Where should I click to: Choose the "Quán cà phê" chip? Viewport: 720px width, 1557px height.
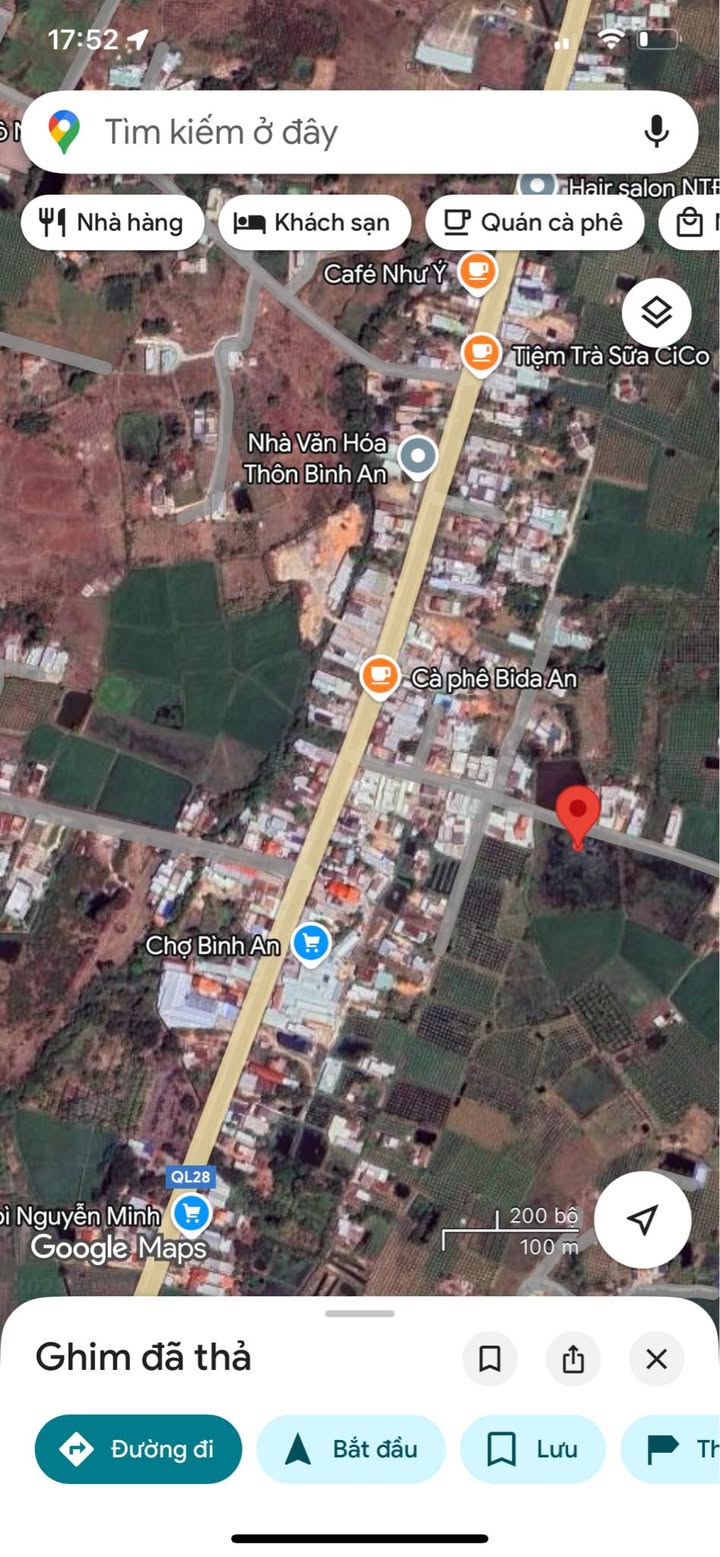click(x=534, y=222)
